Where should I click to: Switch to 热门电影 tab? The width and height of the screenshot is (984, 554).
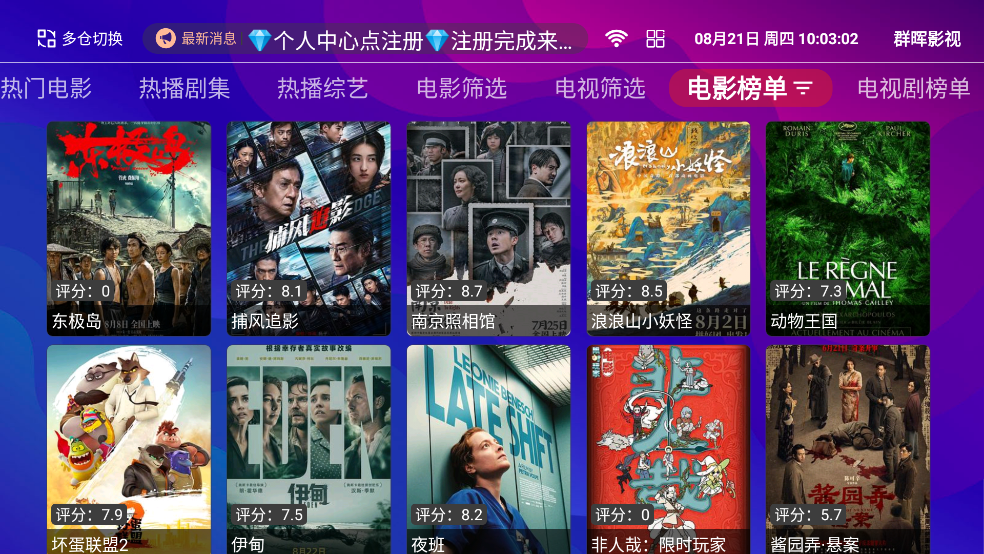pos(46,88)
